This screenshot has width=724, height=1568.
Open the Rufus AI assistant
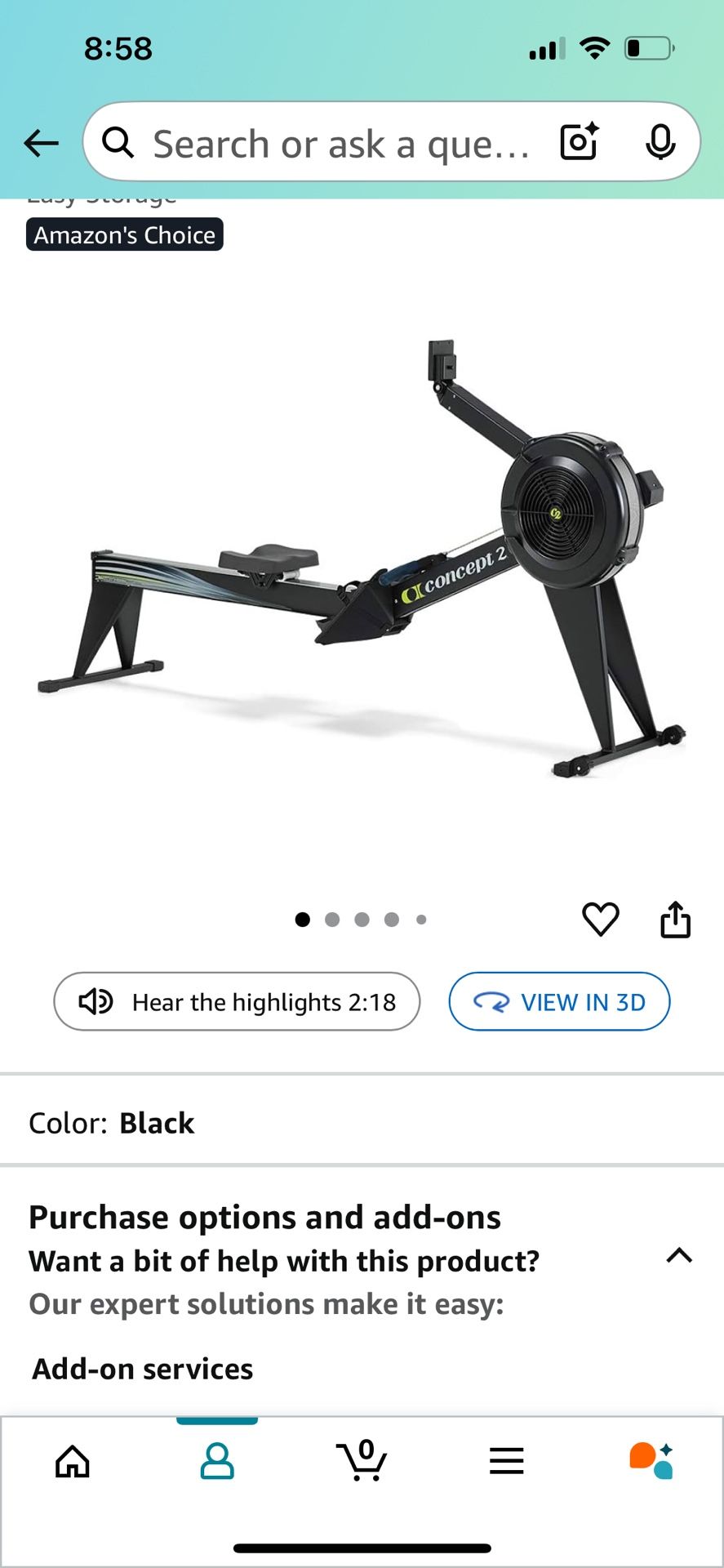[651, 1461]
